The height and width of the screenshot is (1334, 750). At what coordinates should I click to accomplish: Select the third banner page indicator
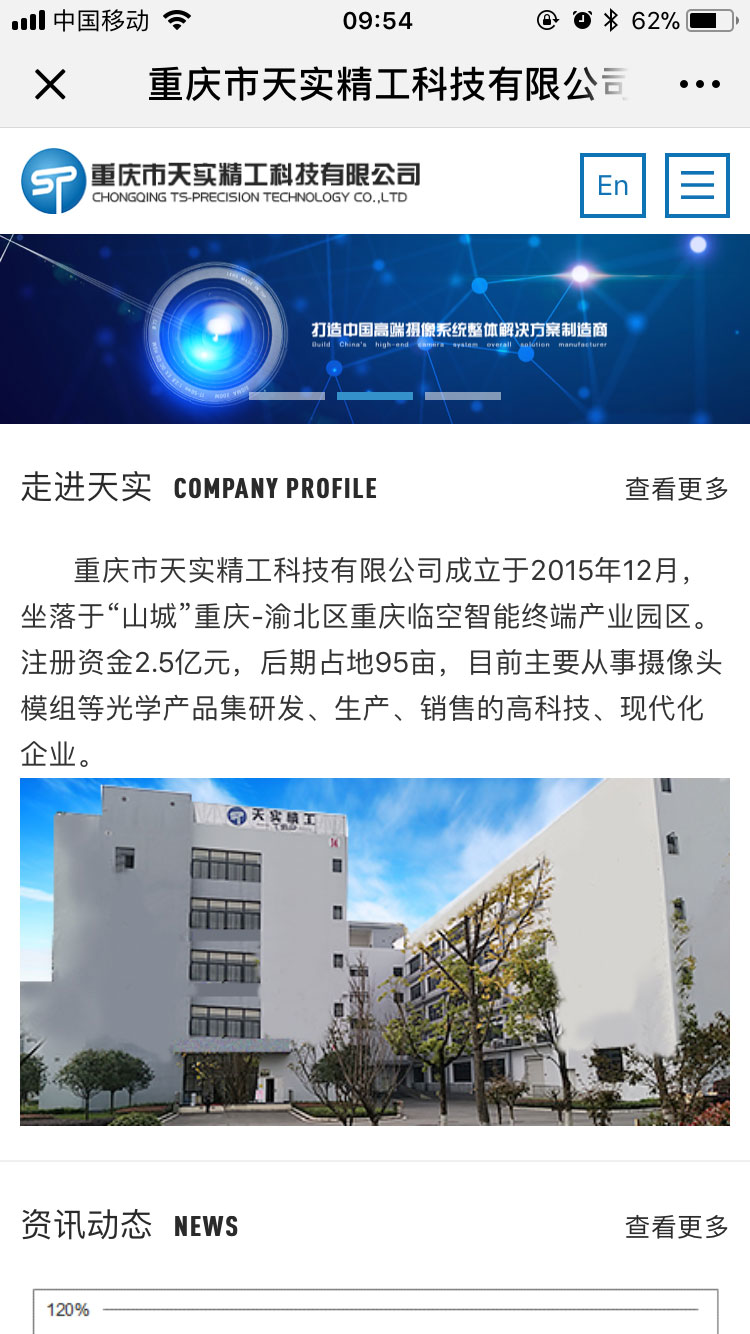click(463, 396)
